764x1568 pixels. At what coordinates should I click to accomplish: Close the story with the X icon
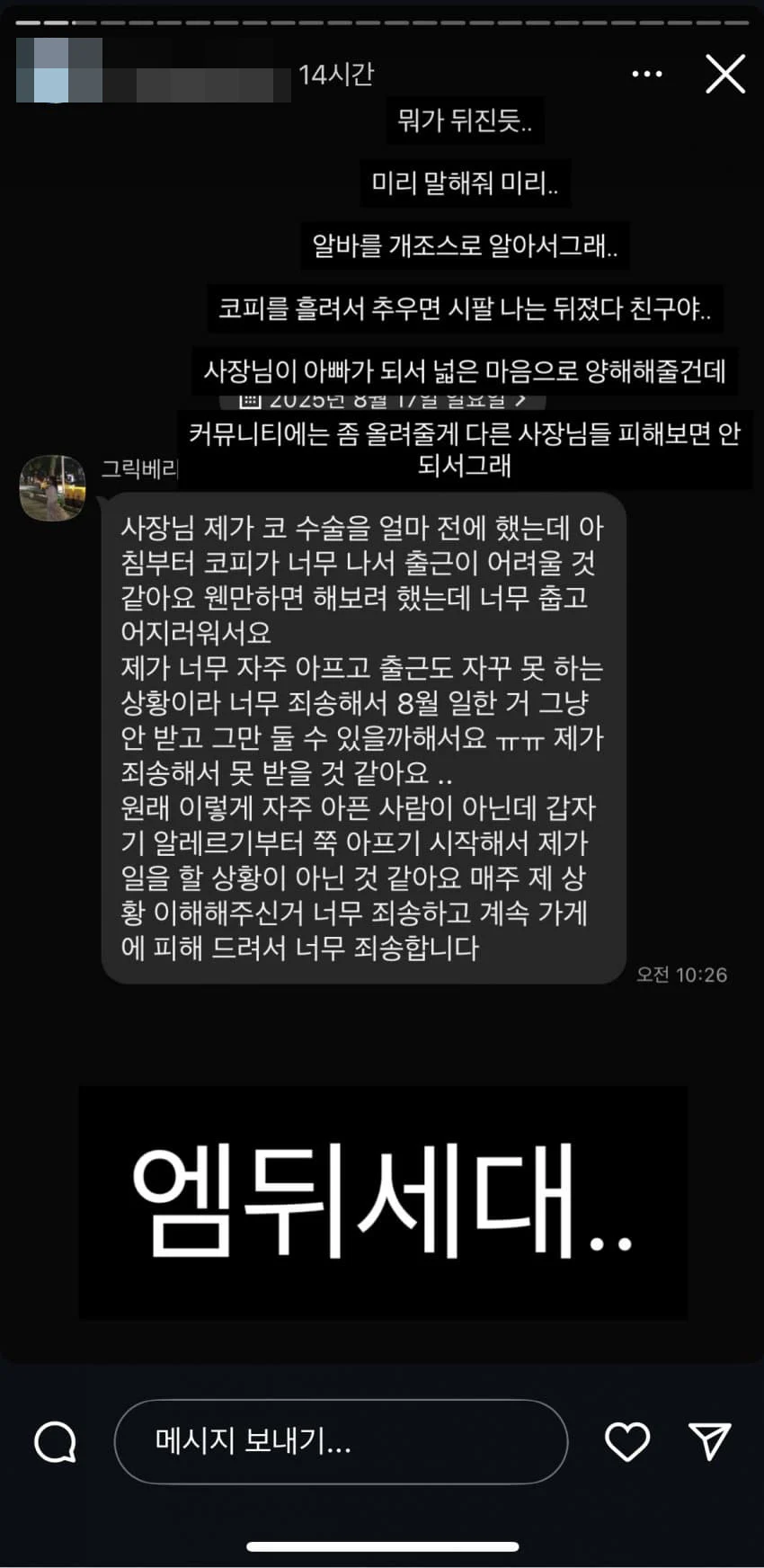tap(724, 76)
